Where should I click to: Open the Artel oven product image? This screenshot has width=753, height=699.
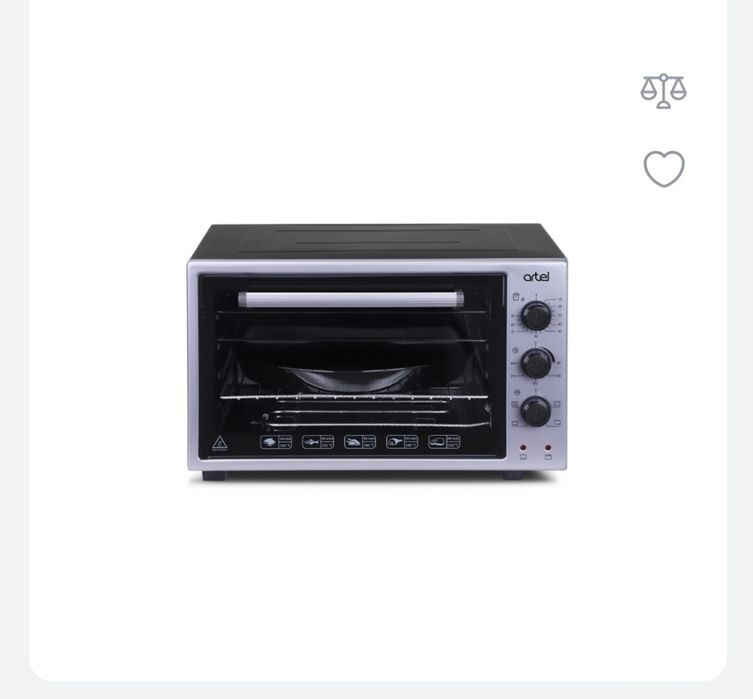pos(376,352)
